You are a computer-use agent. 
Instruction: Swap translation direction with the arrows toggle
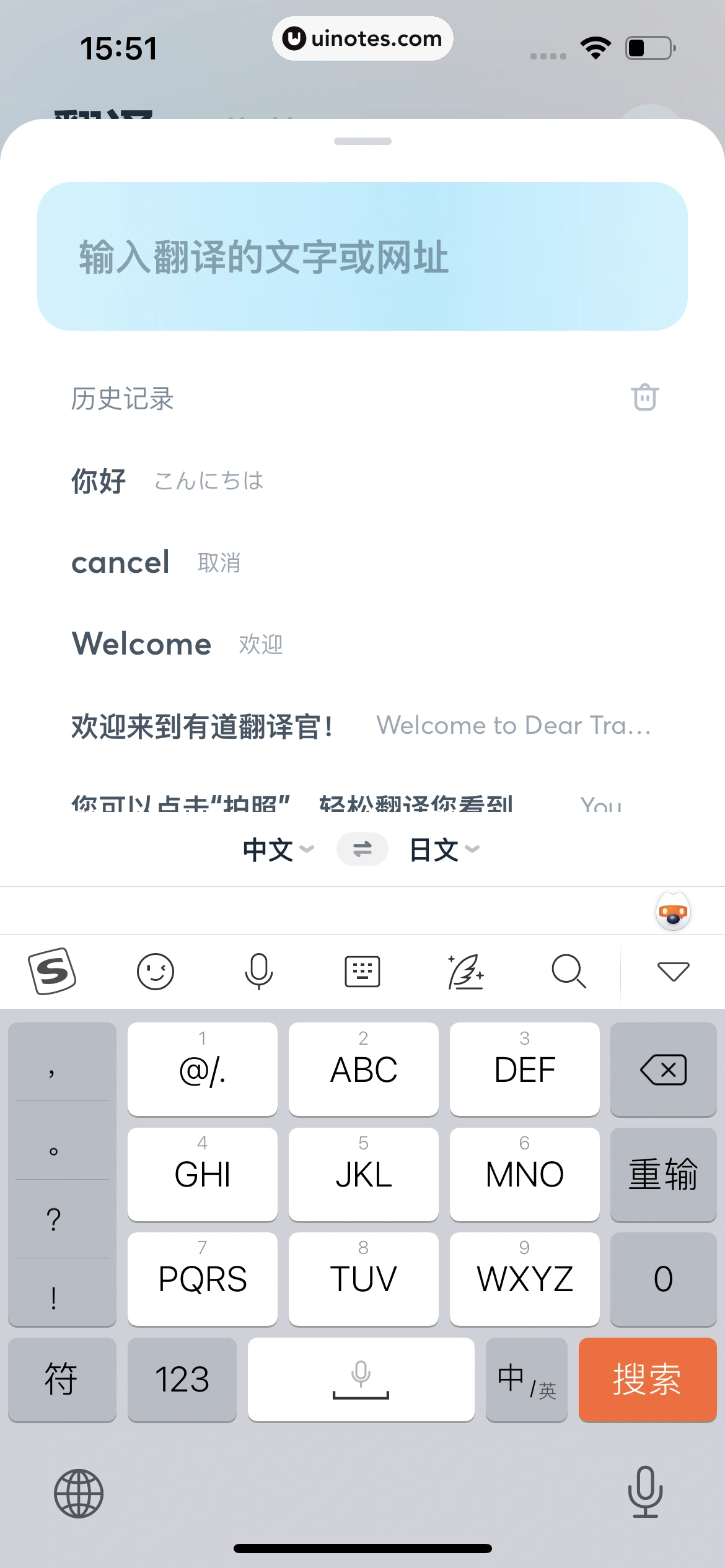362,849
